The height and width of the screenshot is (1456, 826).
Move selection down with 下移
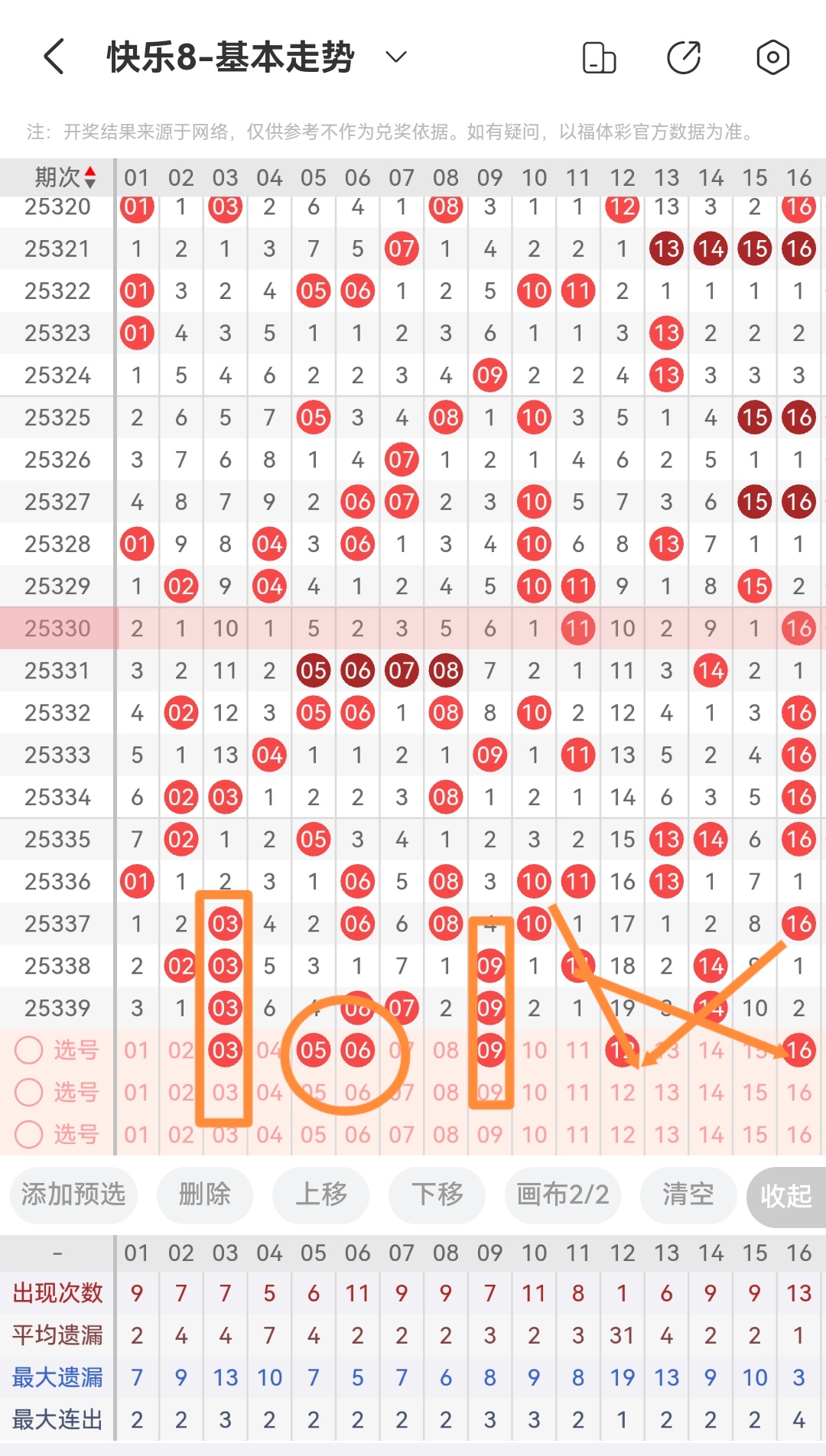click(x=437, y=1194)
